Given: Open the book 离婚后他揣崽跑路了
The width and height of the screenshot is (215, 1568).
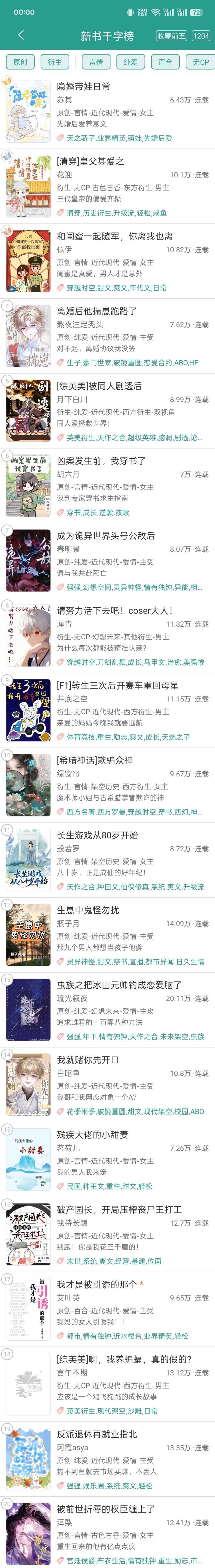Looking at the screenshot, I should pos(97,311).
